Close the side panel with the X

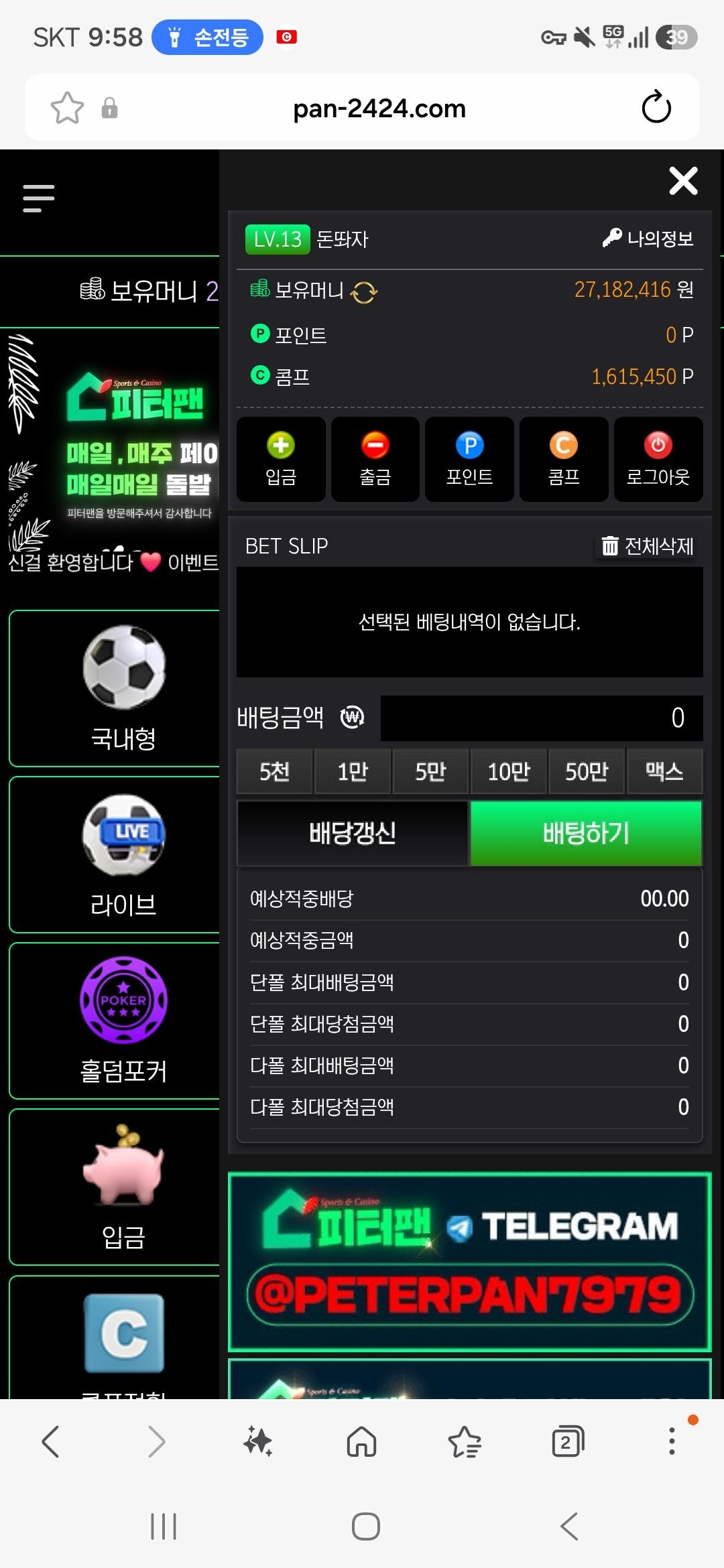(683, 181)
